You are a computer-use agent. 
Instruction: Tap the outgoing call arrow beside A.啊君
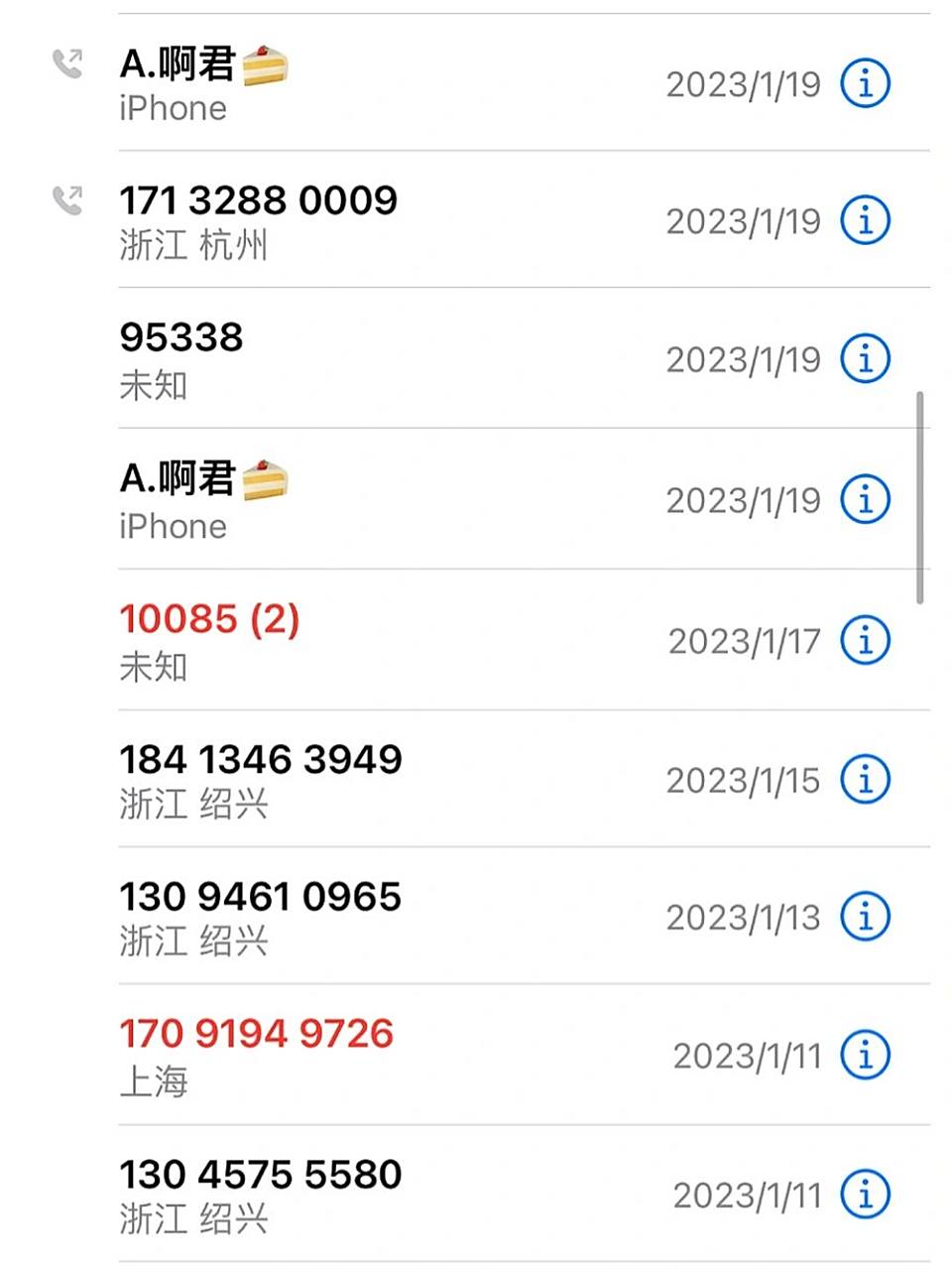[x=66, y=65]
